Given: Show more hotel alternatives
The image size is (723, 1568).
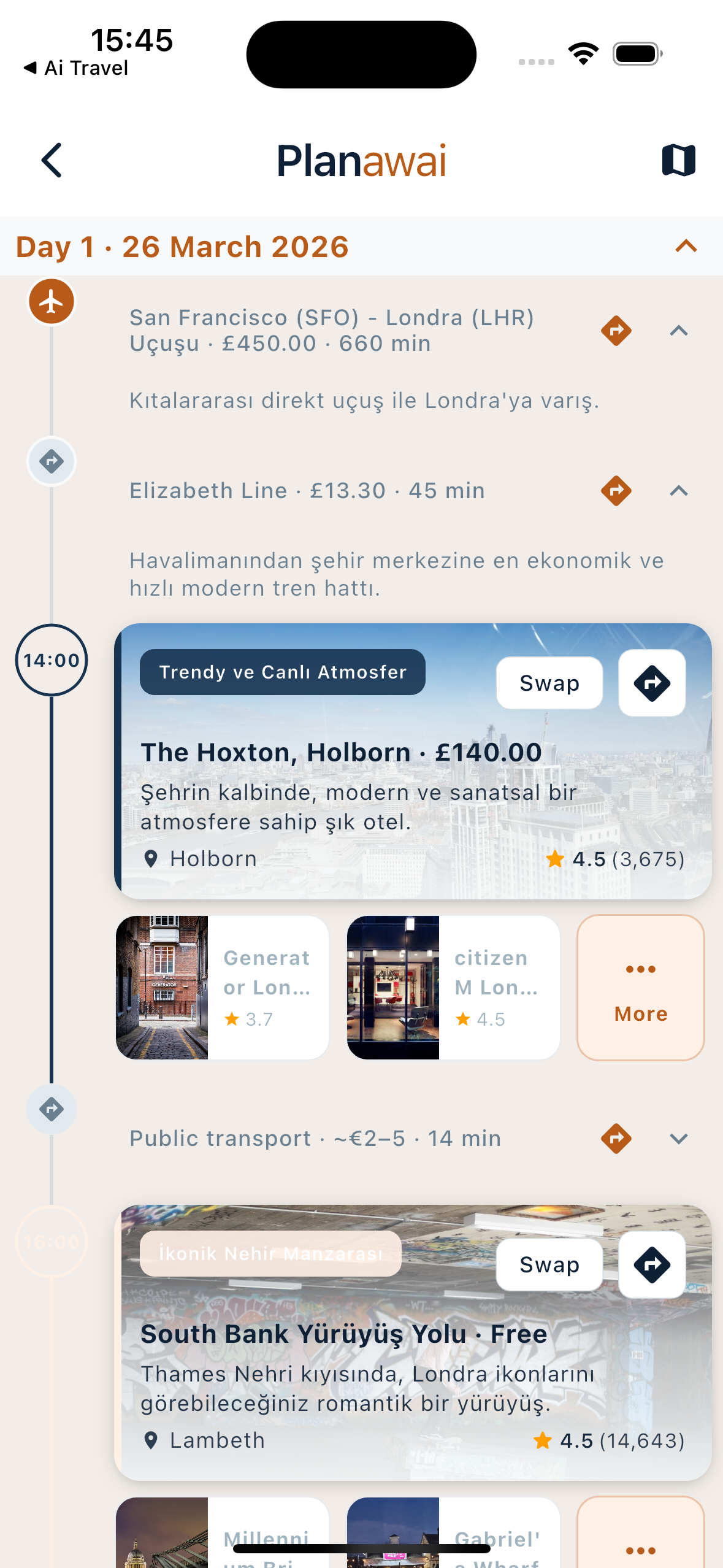Looking at the screenshot, I should coord(640,987).
